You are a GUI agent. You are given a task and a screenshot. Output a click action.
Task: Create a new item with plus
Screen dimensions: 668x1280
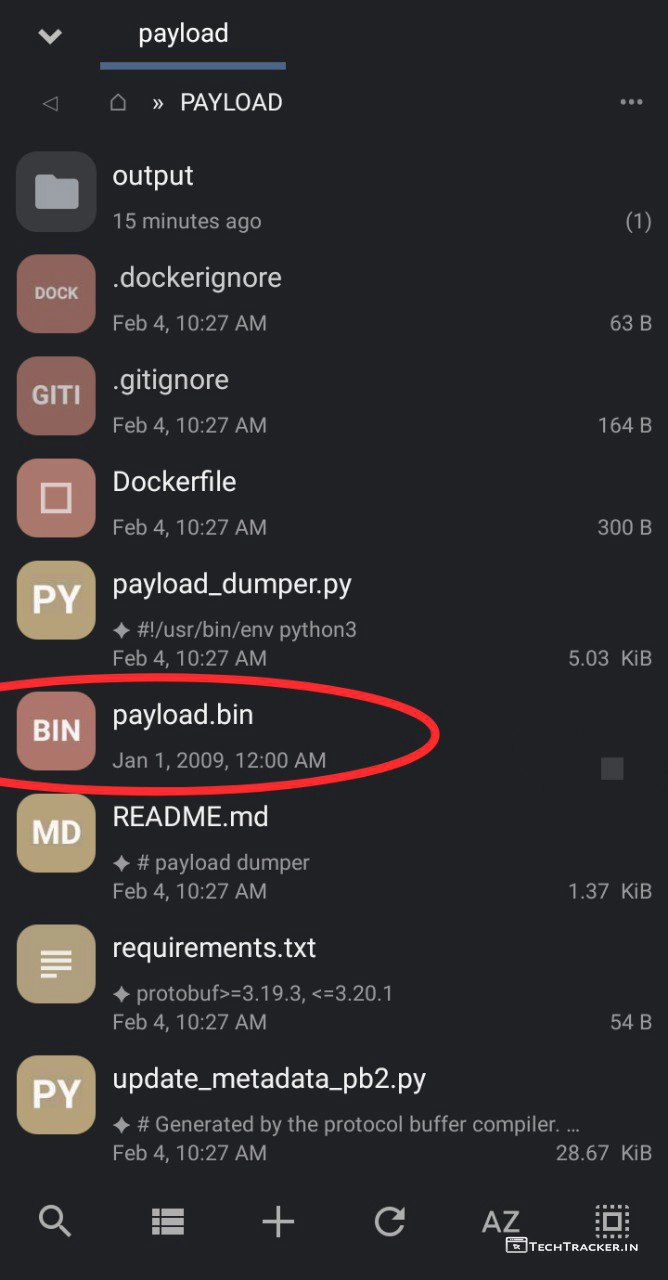278,1221
